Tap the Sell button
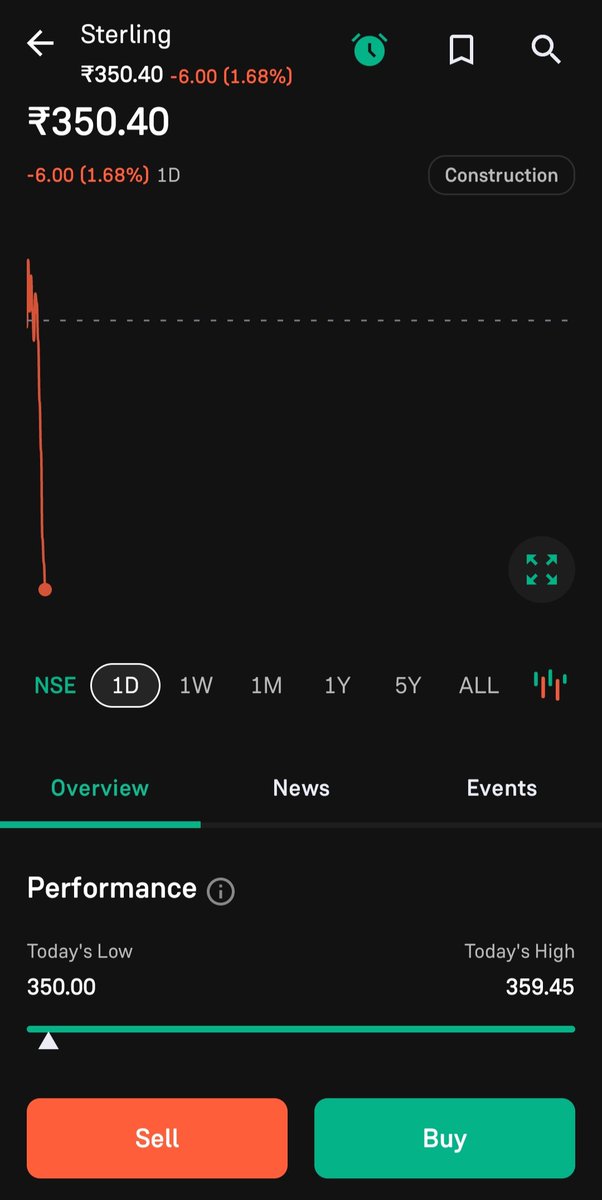 (x=157, y=1138)
